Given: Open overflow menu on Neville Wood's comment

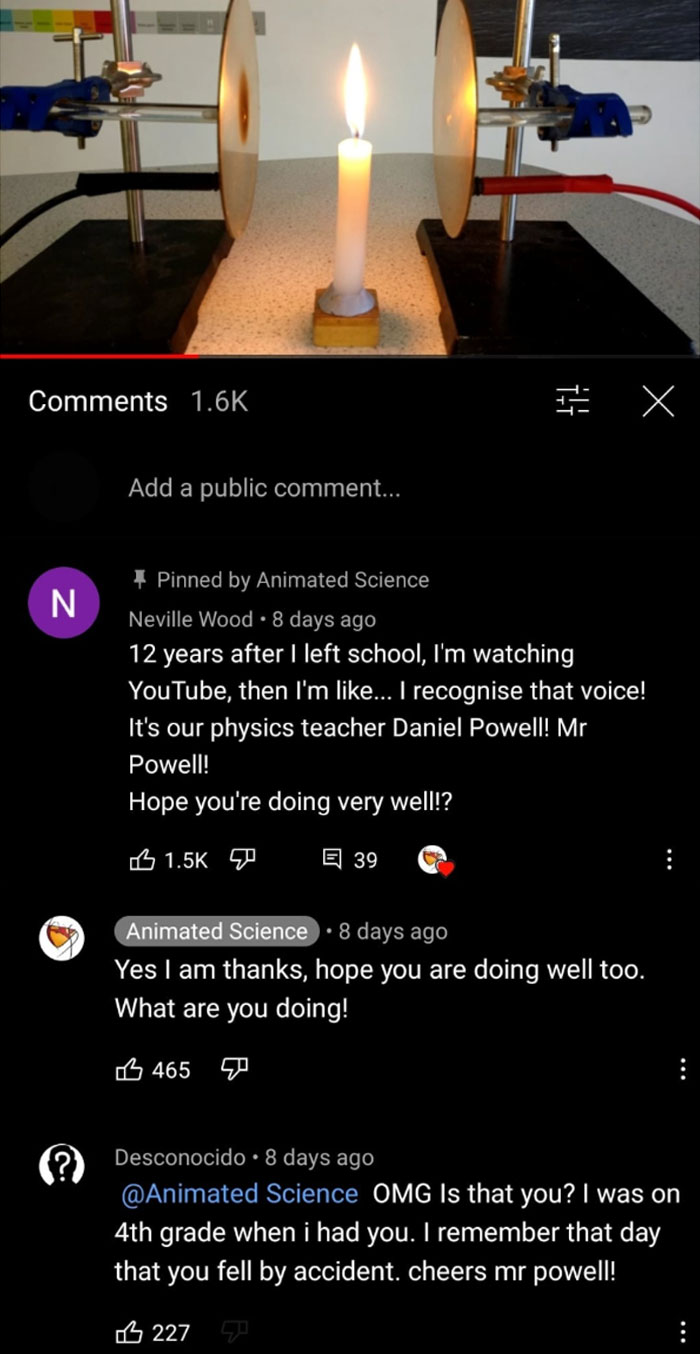Looking at the screenshot, I should coord(669,860).
